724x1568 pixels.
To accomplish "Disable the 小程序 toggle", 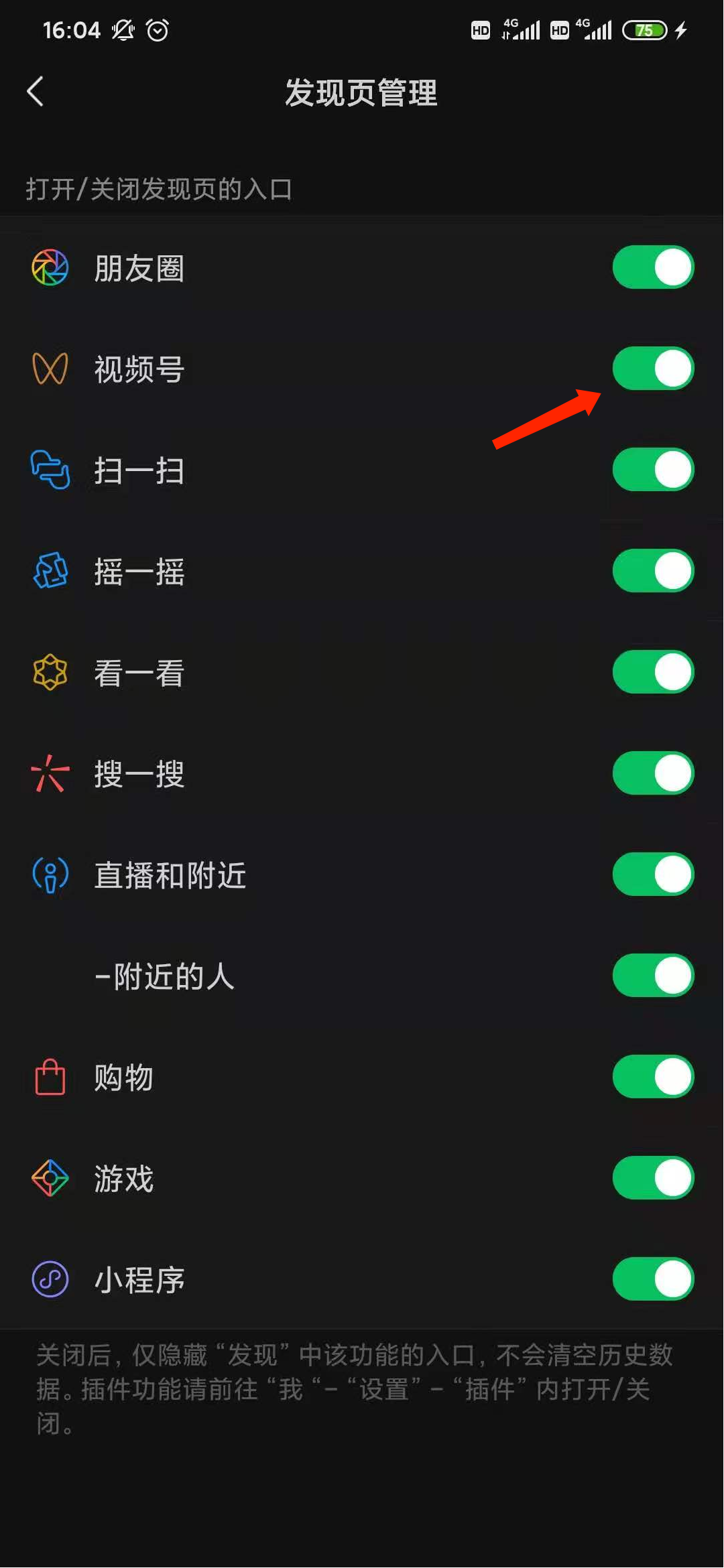I will coord(652,1279).
